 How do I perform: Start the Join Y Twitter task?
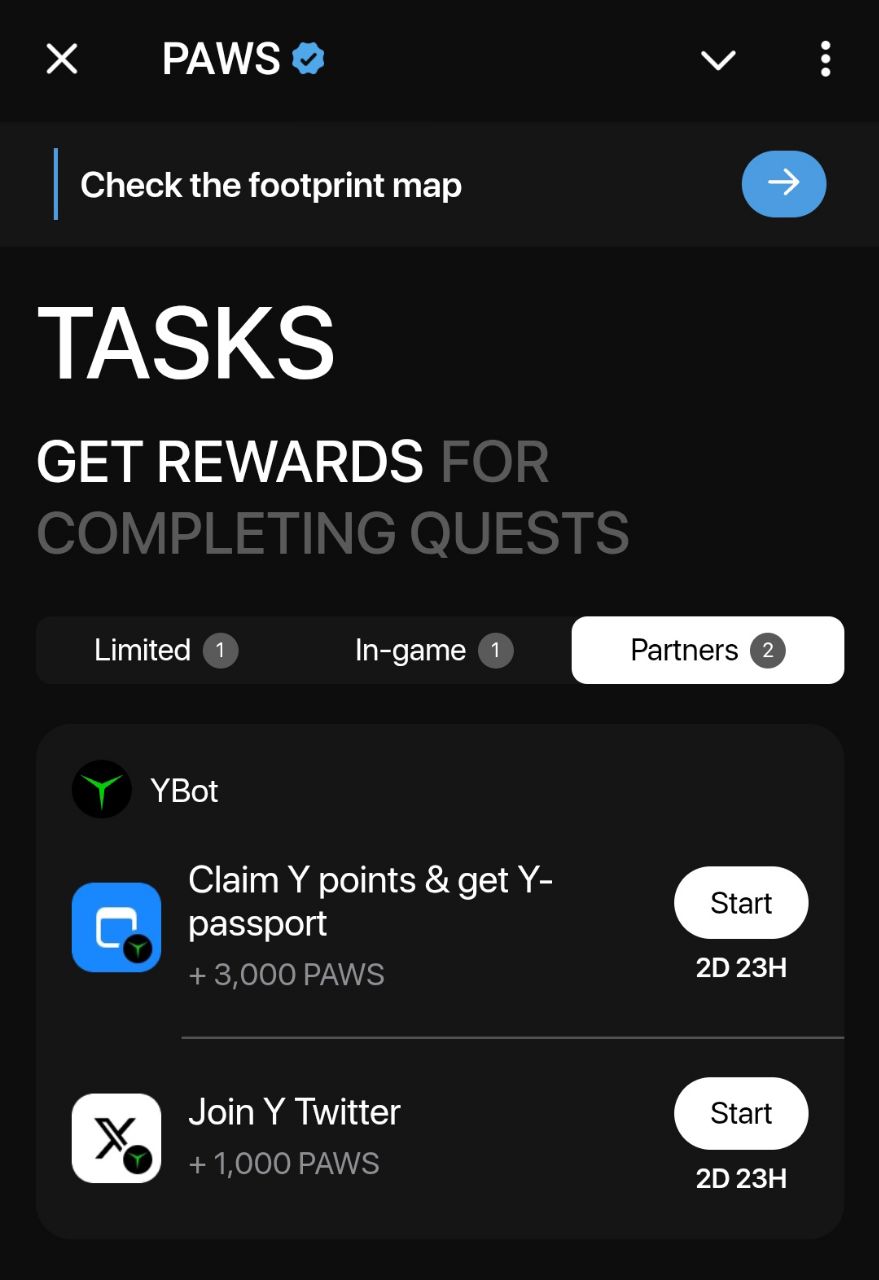tap(741, 1113)
